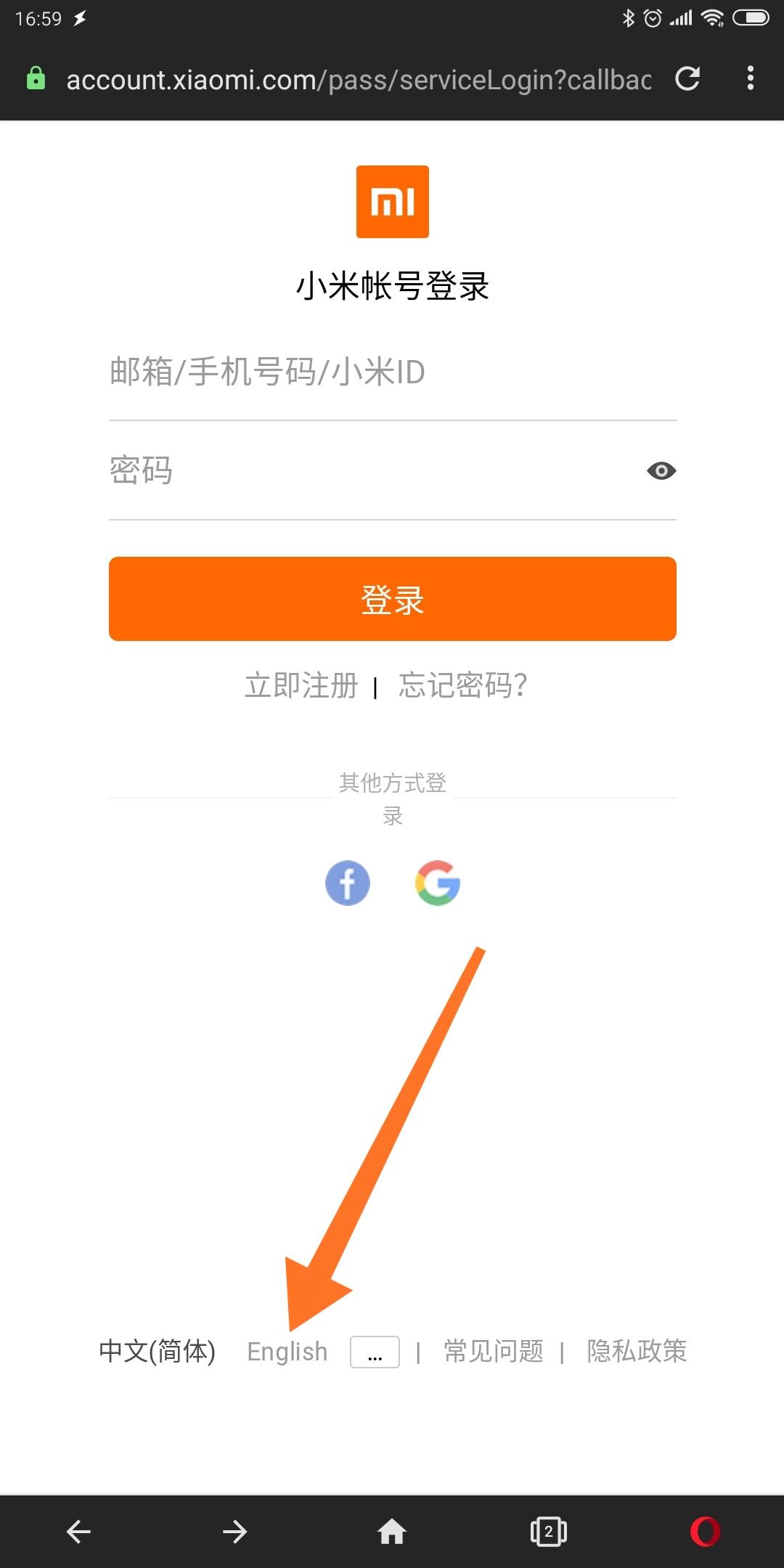Viewport: 784px width, 1568px height.
Task: Expand more languages with the ... button
Action: coord(375,1352)
